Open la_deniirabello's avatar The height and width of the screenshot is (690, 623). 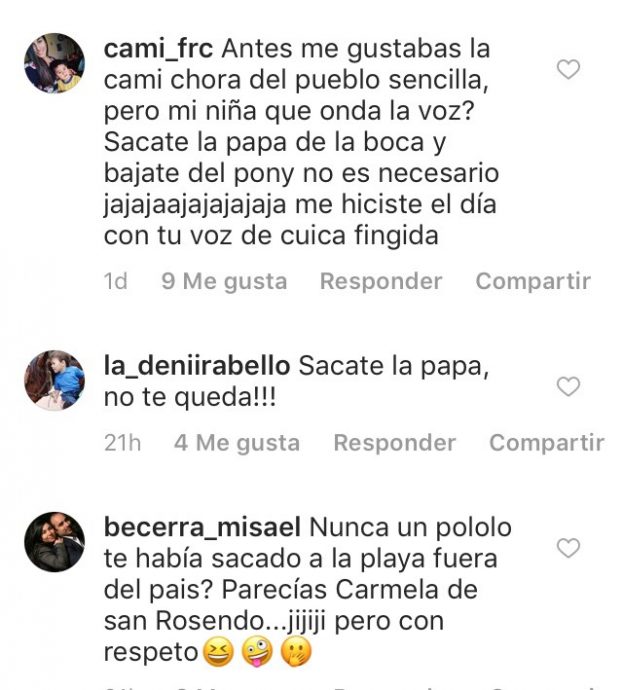pos(54,380)
